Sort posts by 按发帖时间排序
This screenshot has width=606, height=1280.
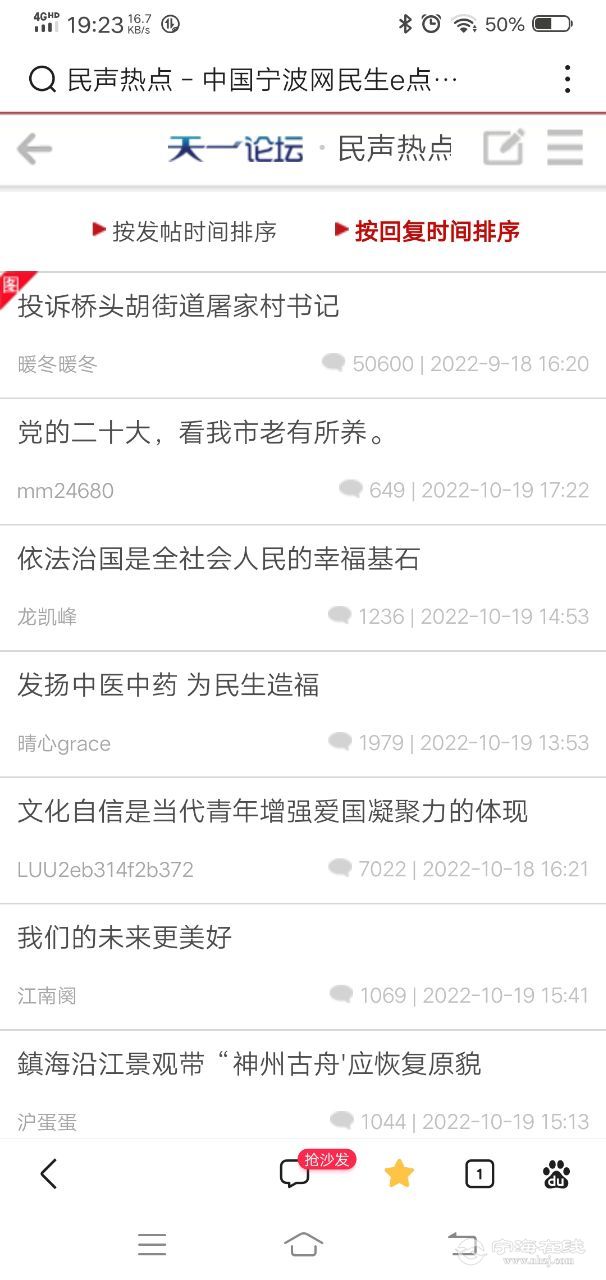click(185, 232)
